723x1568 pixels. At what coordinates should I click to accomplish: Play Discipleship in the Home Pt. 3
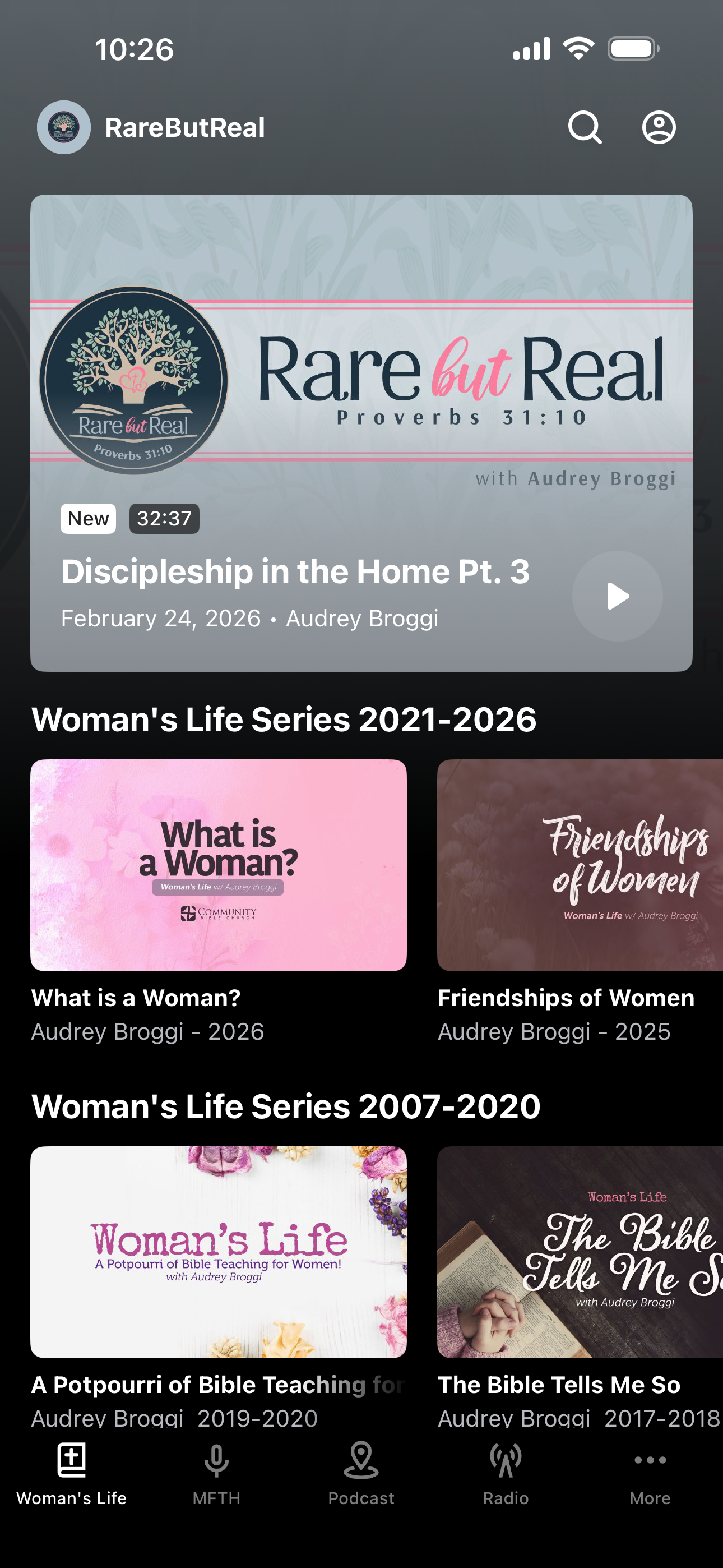pos(617,596)
